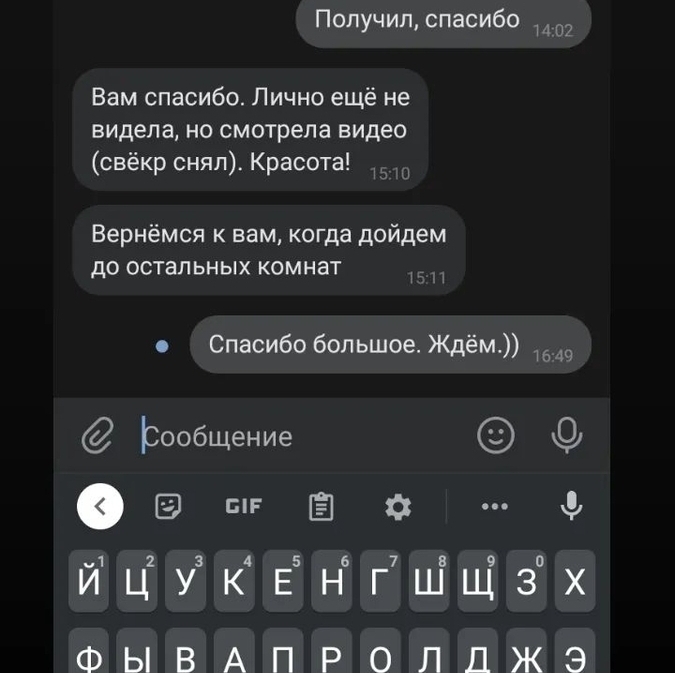
Task: Type the letter Й on the keyboard
Action: (x=88, y=581)
